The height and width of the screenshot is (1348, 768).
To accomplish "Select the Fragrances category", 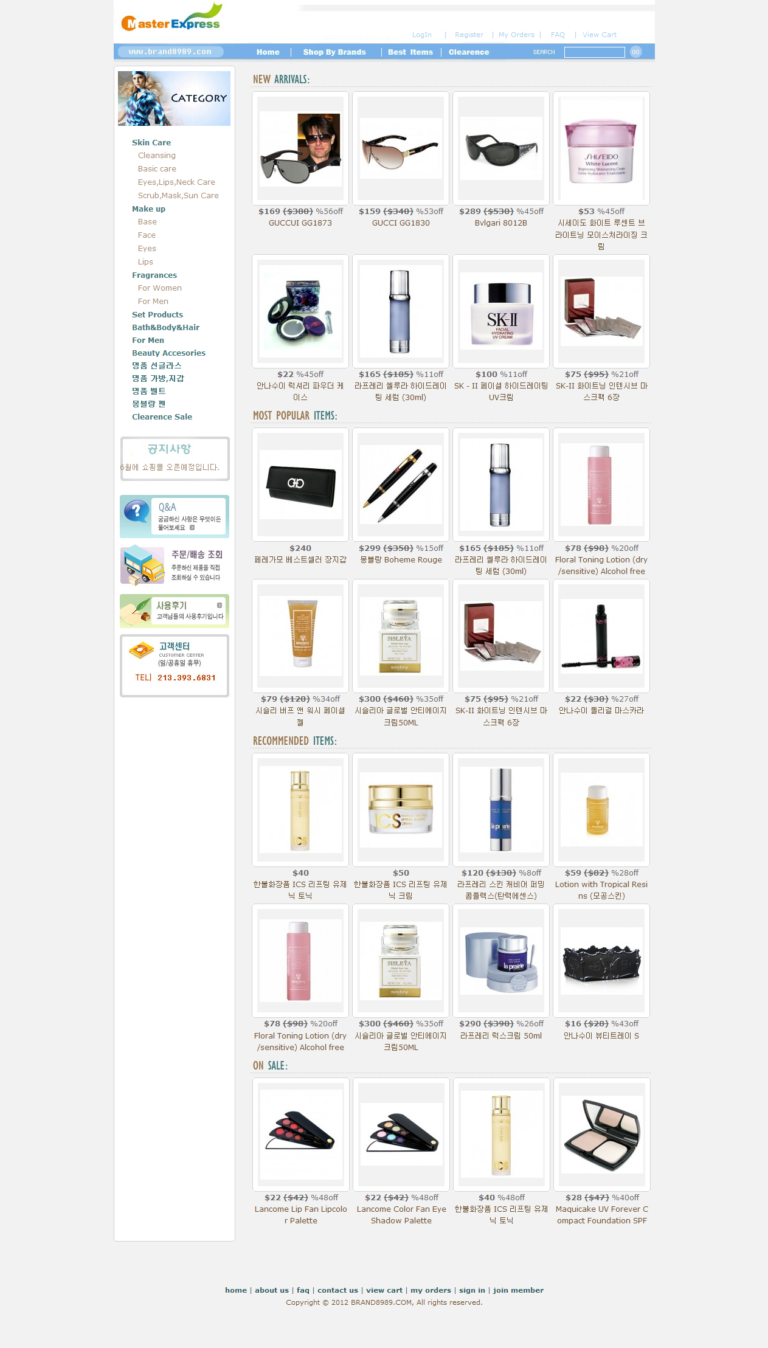I will coord(154,275).
